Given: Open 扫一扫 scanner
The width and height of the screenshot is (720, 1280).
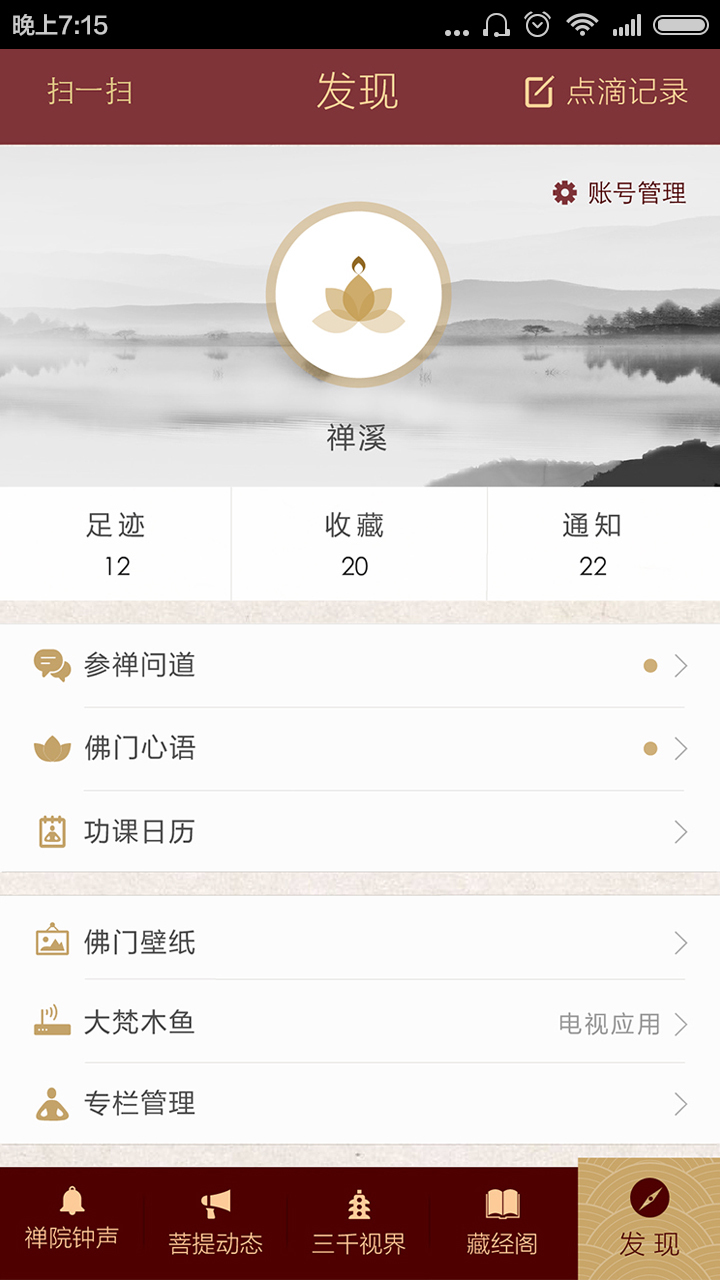Looking at the screenshot, I should (90, 93).
